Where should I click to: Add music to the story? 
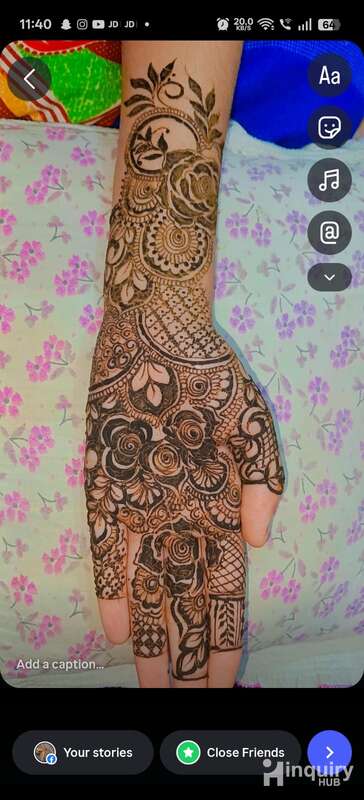point(329,180)
